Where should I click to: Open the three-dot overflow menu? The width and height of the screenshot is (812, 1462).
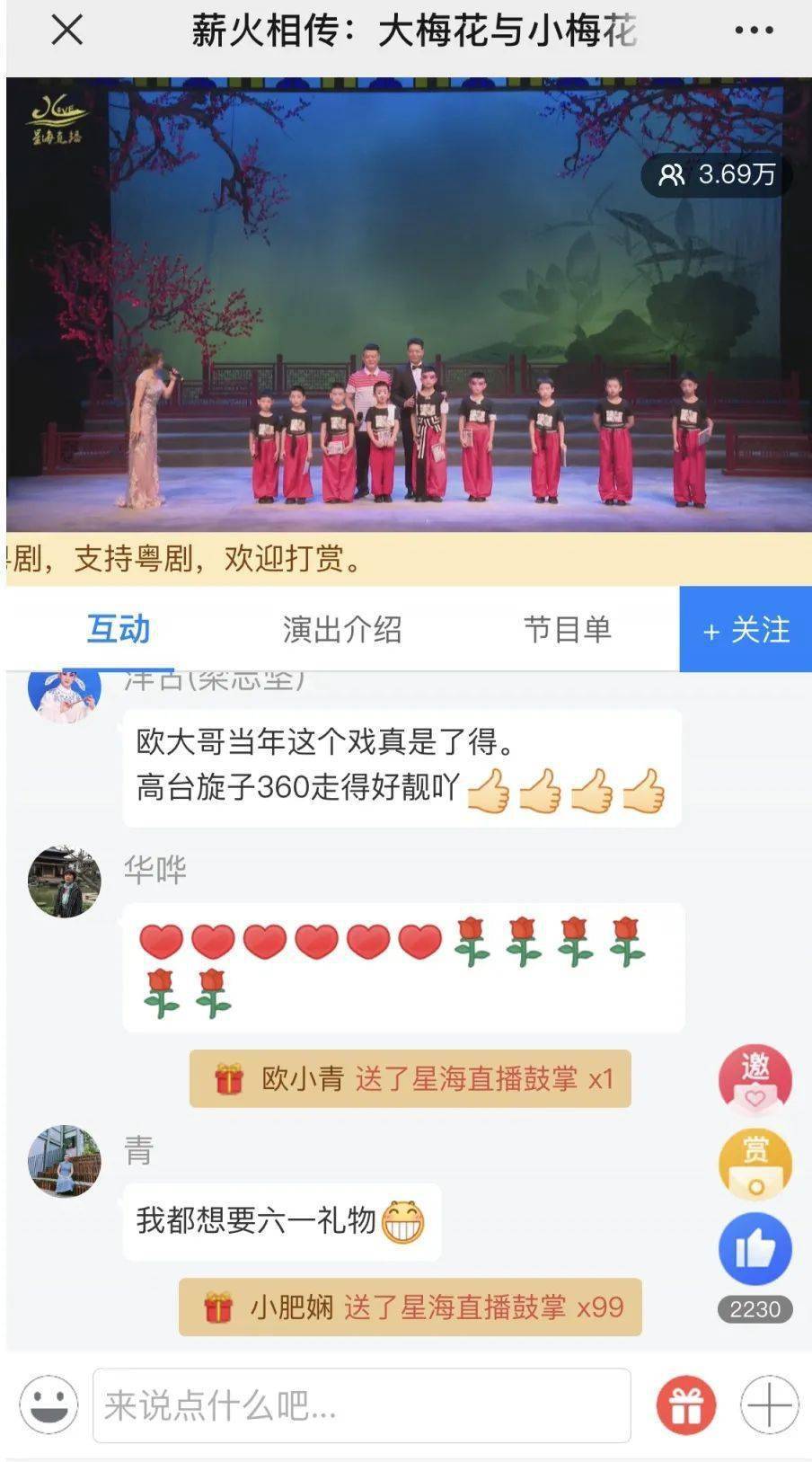pos(754,31)
